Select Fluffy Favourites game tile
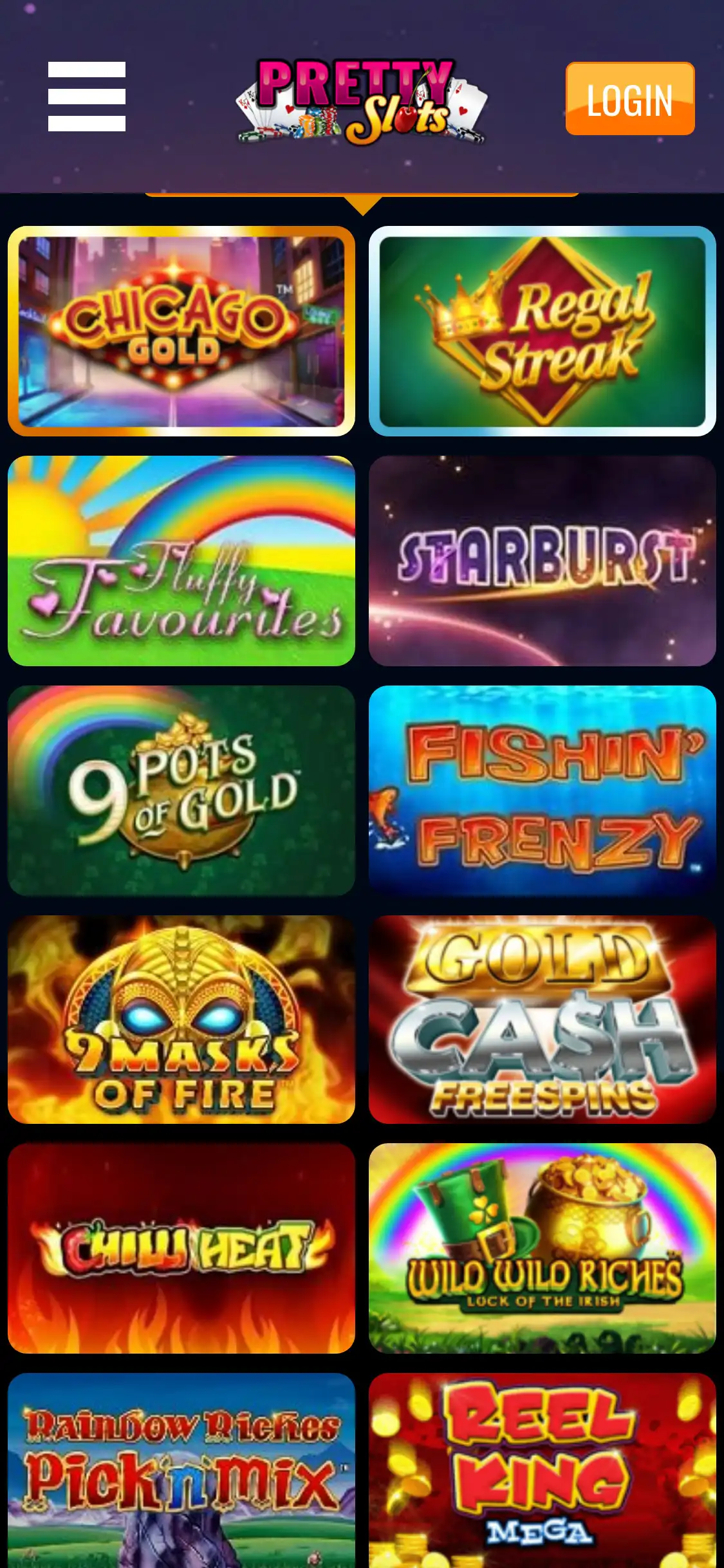Screen dimensions: 724x1568 tap(181, 561)
